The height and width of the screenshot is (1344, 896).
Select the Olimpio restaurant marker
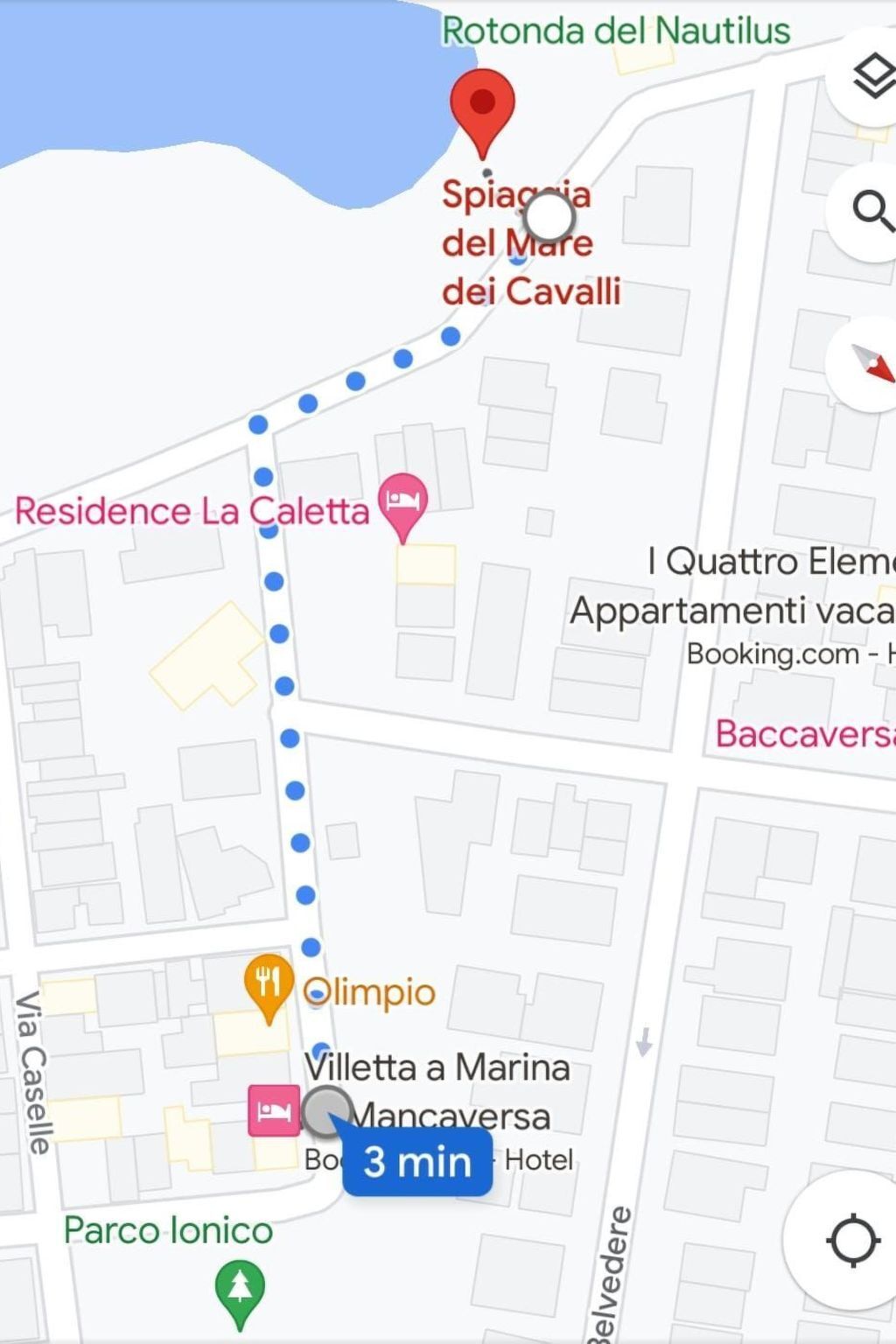(269, 986)
